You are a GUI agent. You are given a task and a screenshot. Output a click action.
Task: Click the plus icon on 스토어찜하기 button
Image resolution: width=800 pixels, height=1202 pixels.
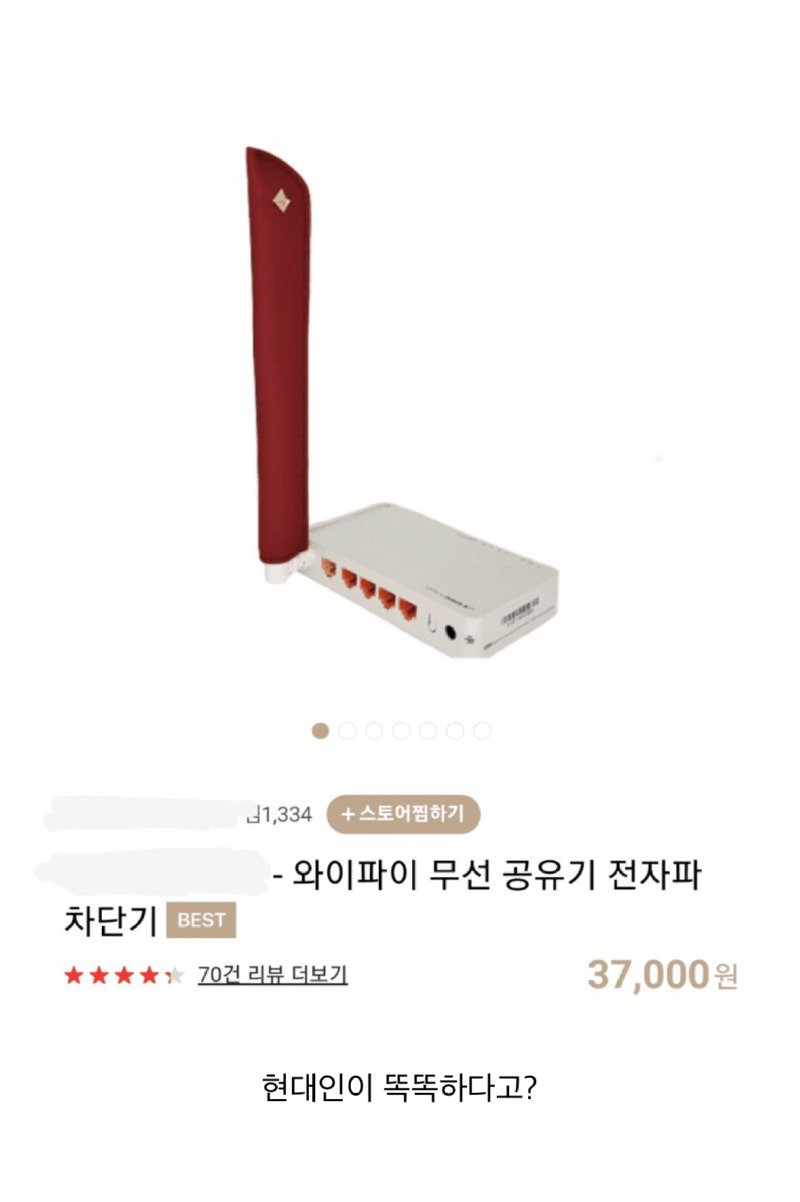[x=348, y=814]
